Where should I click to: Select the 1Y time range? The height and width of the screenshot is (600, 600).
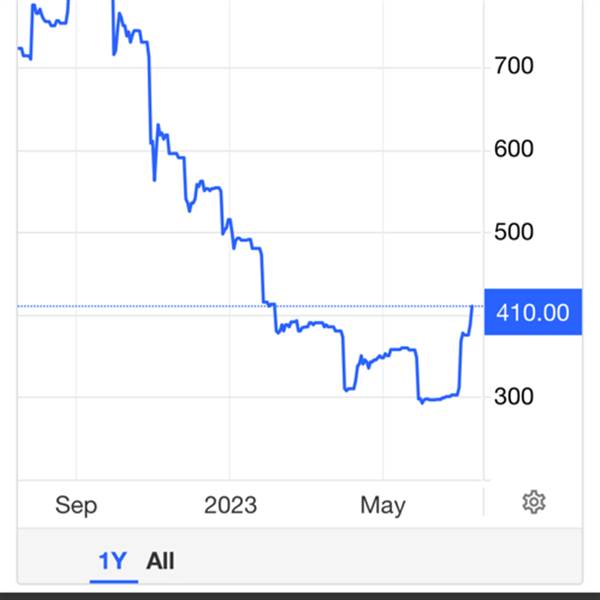point(112,560)
